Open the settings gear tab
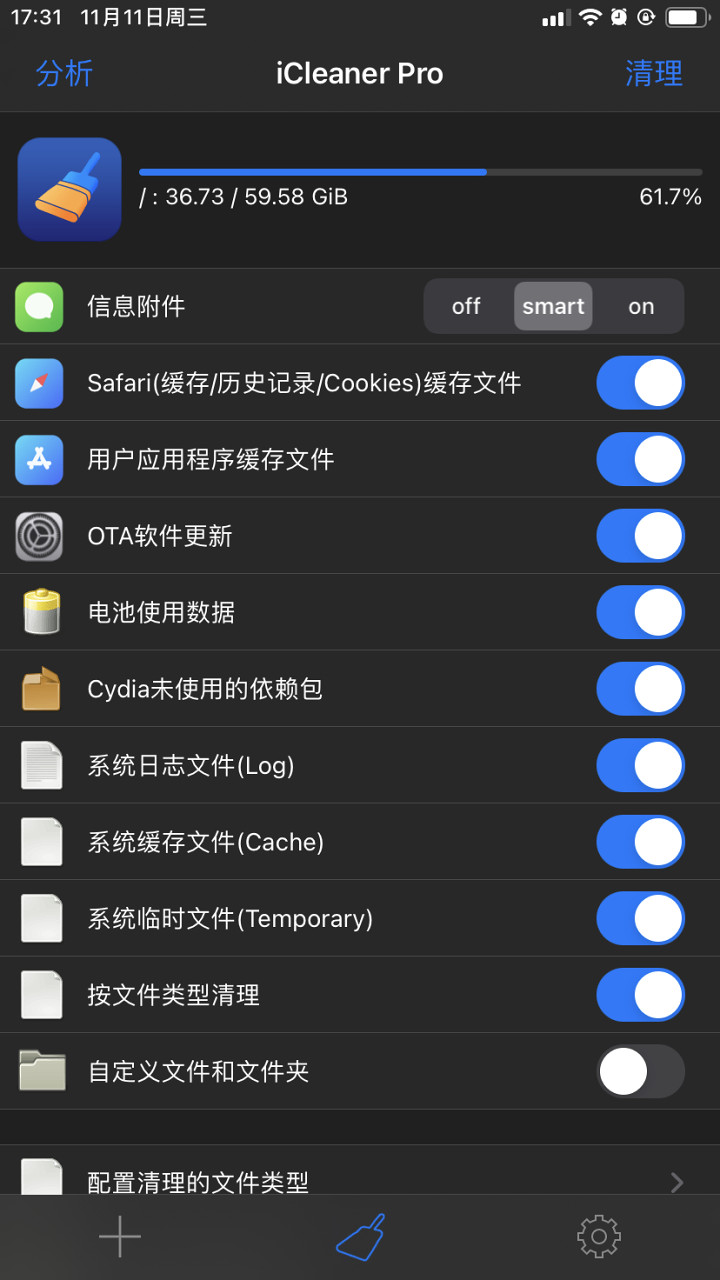Image resolution: width=720 pixels, height=1280 pixels. [599, 1237]
